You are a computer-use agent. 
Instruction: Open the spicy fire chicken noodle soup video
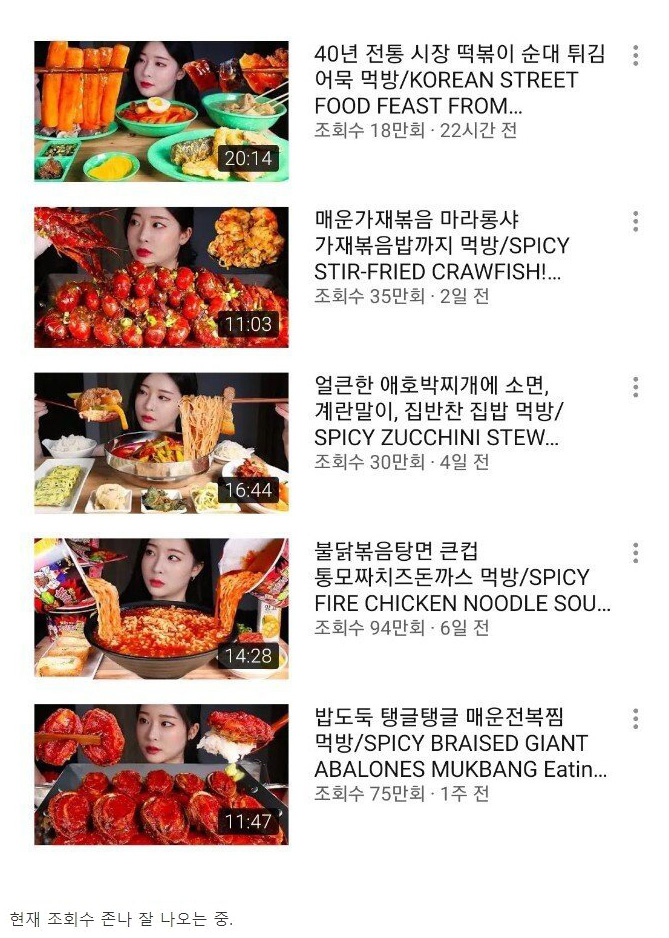pyautogui.click(x=161, y=608)
